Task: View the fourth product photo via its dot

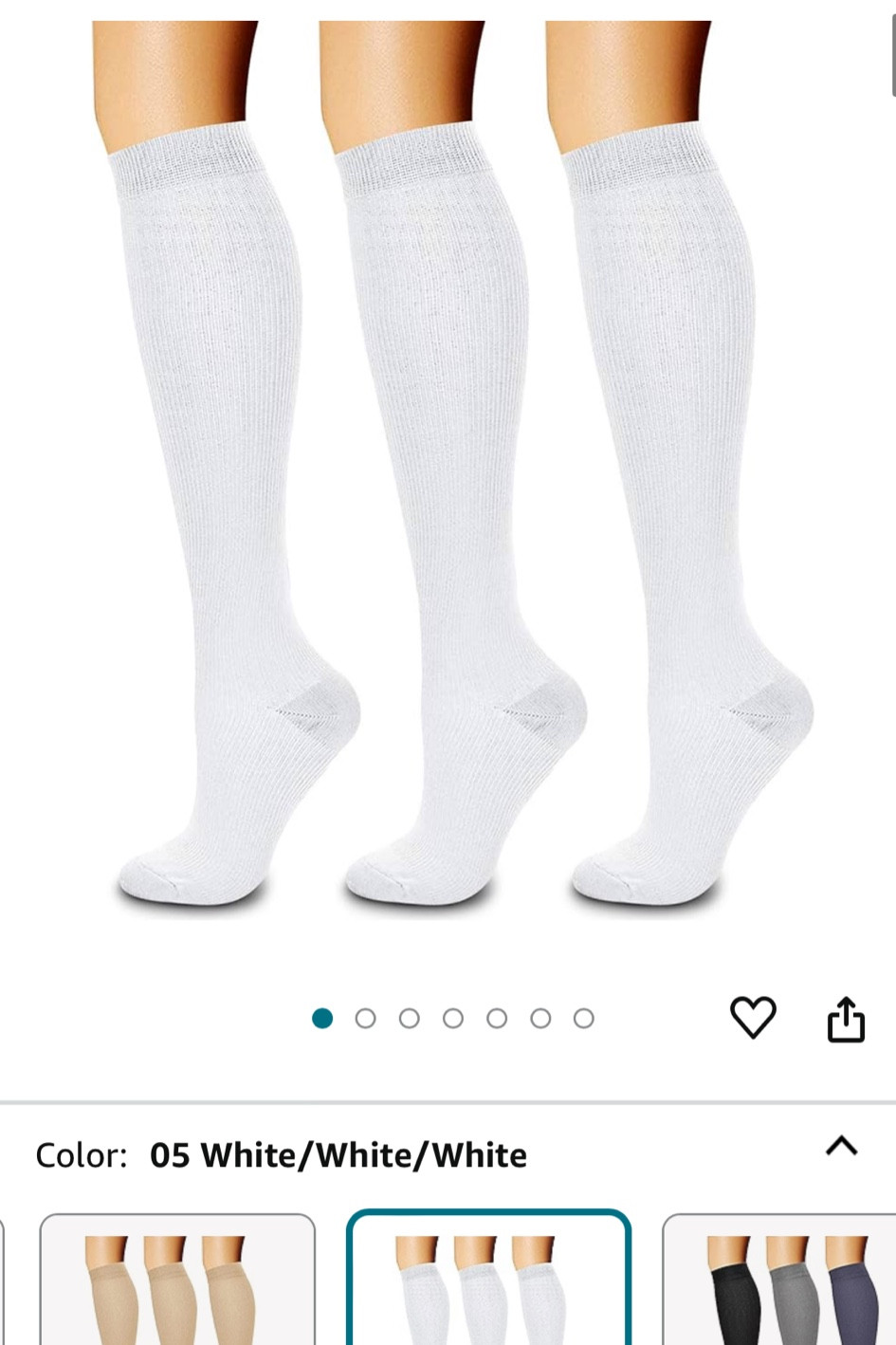Action: (452, 1018)
